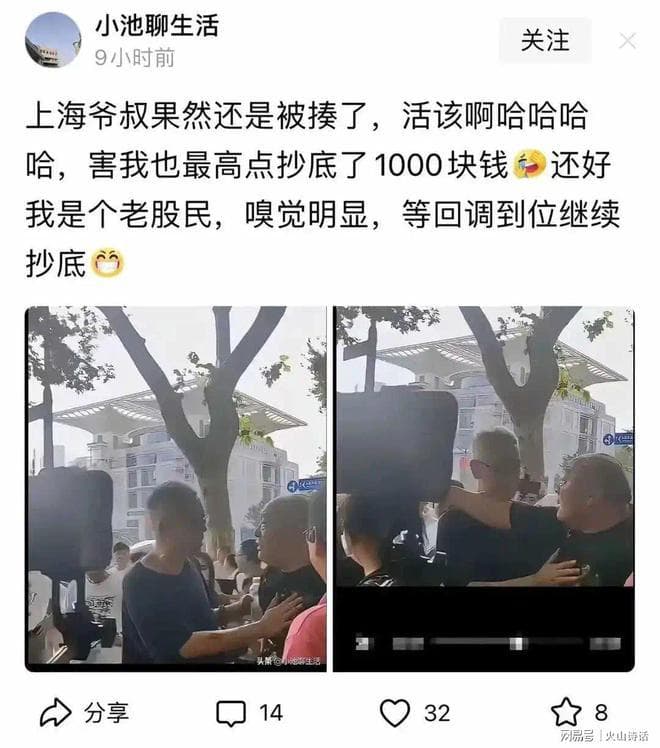Dismiss this post with the X

click(x=627, y=41)
